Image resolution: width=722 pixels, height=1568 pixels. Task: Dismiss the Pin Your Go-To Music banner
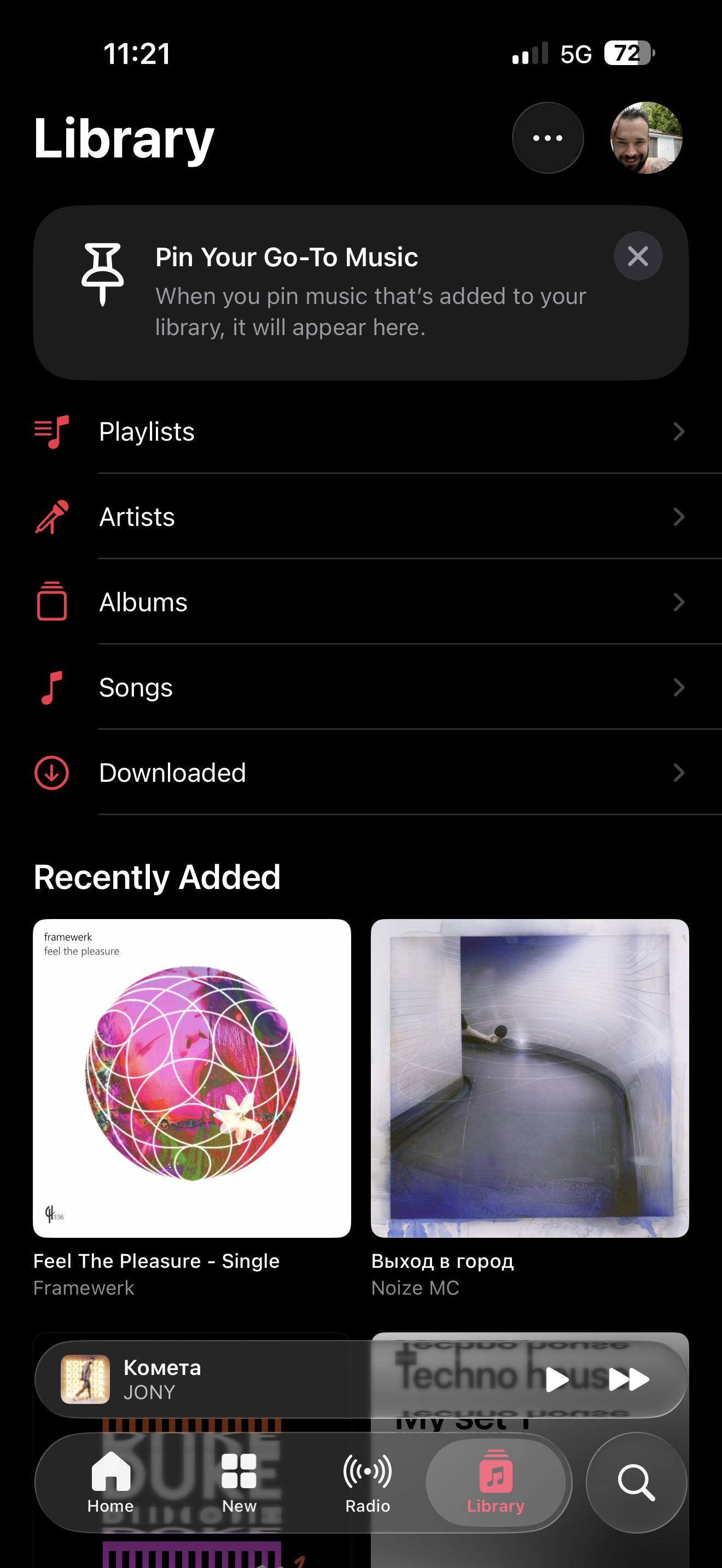coord(637,256)
